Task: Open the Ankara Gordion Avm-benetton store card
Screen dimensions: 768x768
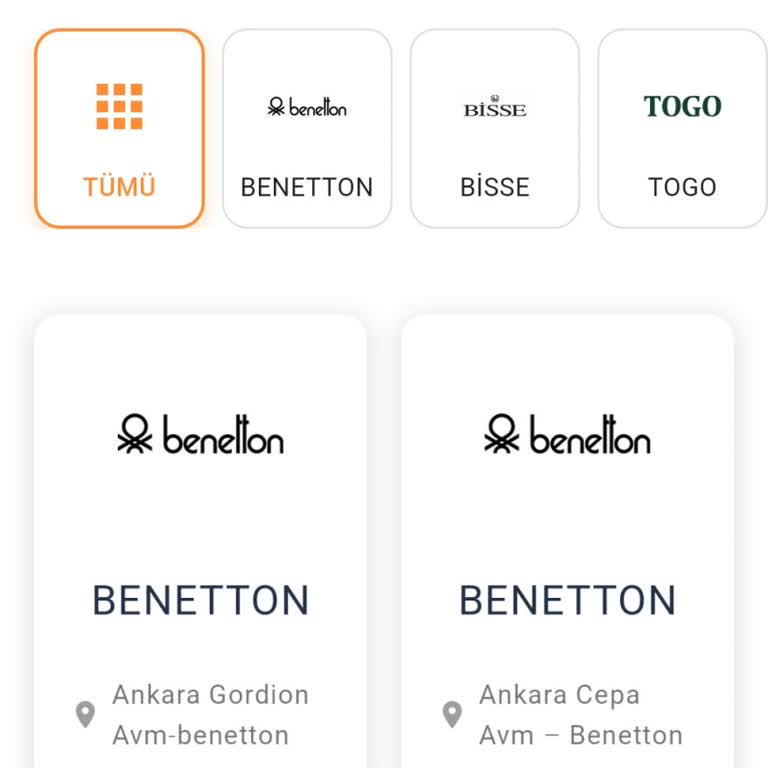Action: pos(200,550)
